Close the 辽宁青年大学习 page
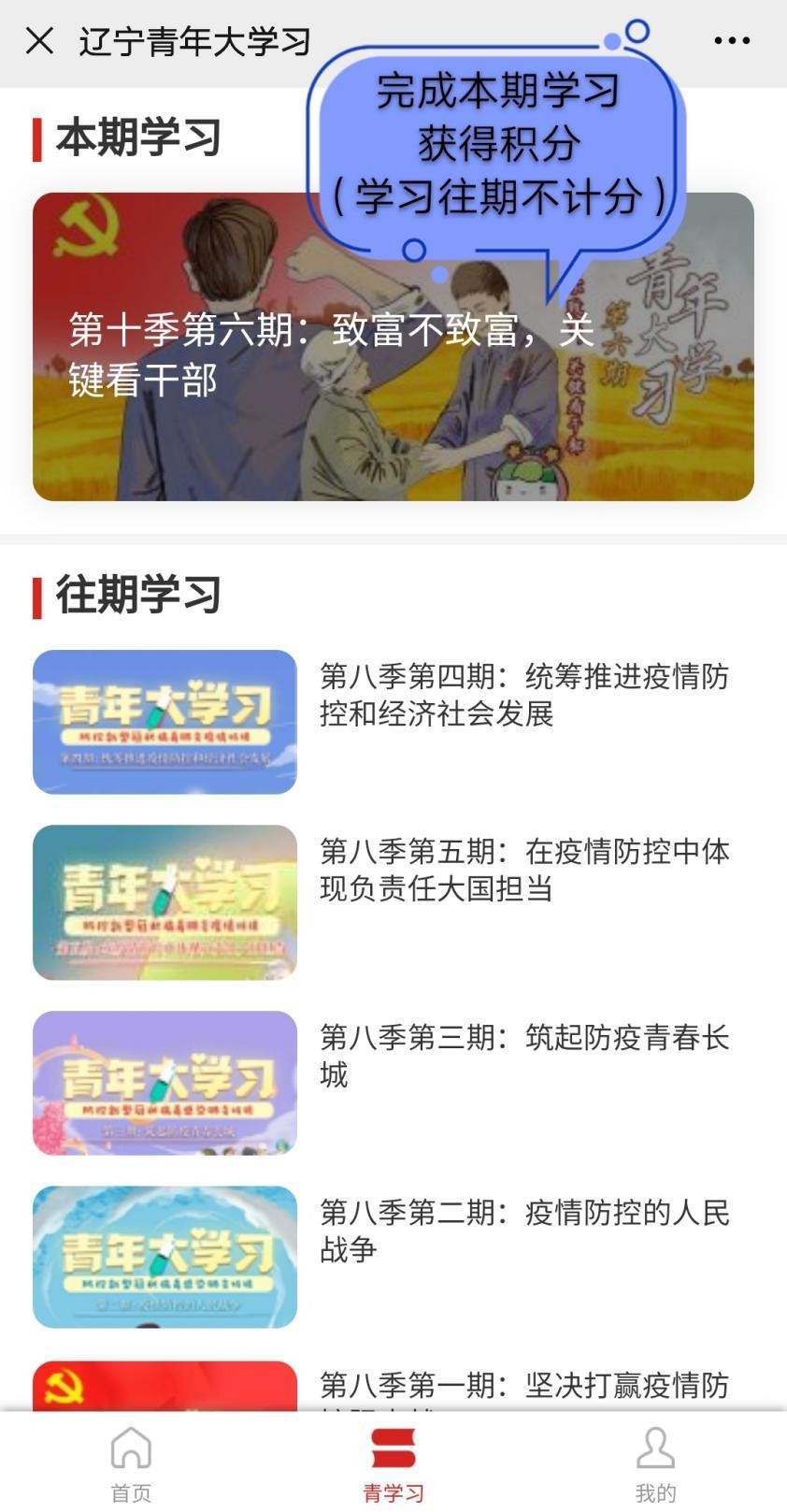The width and height of the screenshot is (787, 1512). click(39, 41)
